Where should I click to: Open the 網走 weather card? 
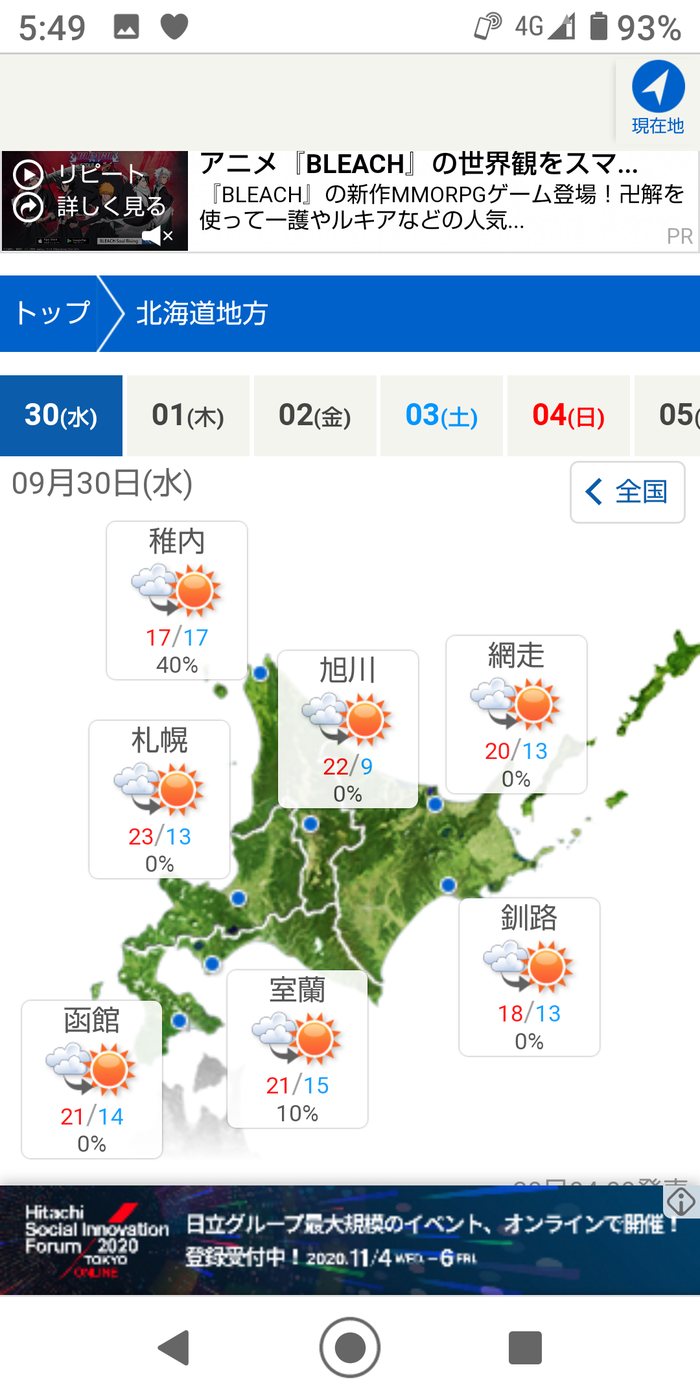click(x=516, y=714)
